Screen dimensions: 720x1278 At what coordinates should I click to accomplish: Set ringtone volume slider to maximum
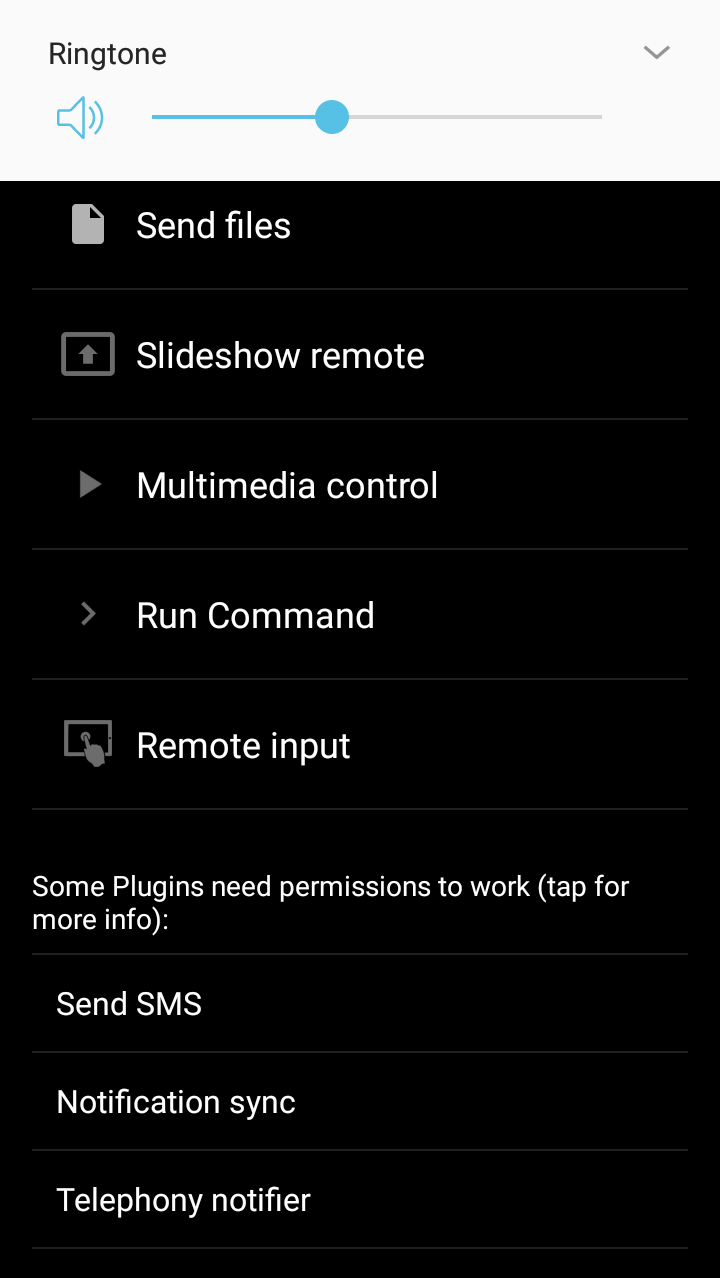[600, 118]
